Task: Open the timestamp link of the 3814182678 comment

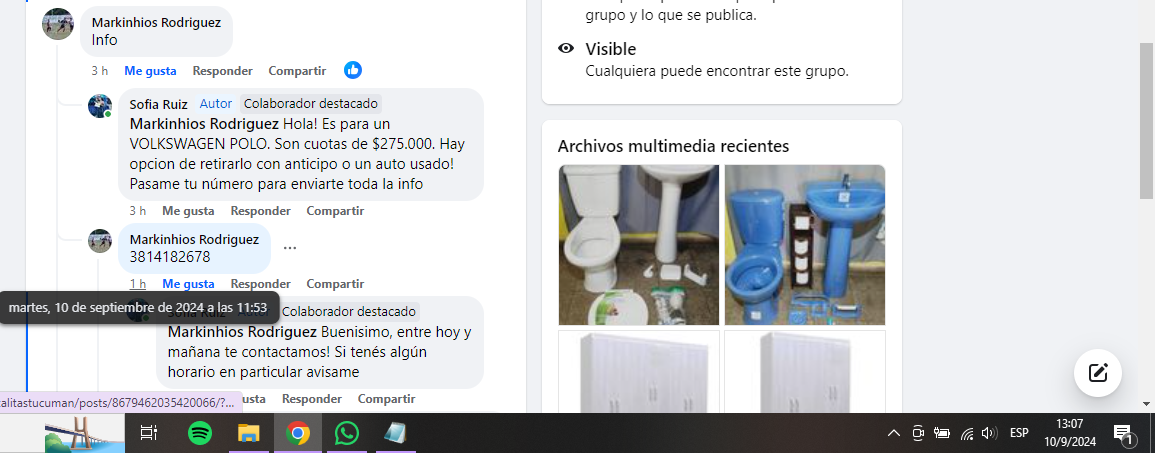Action: pos(137,284)
